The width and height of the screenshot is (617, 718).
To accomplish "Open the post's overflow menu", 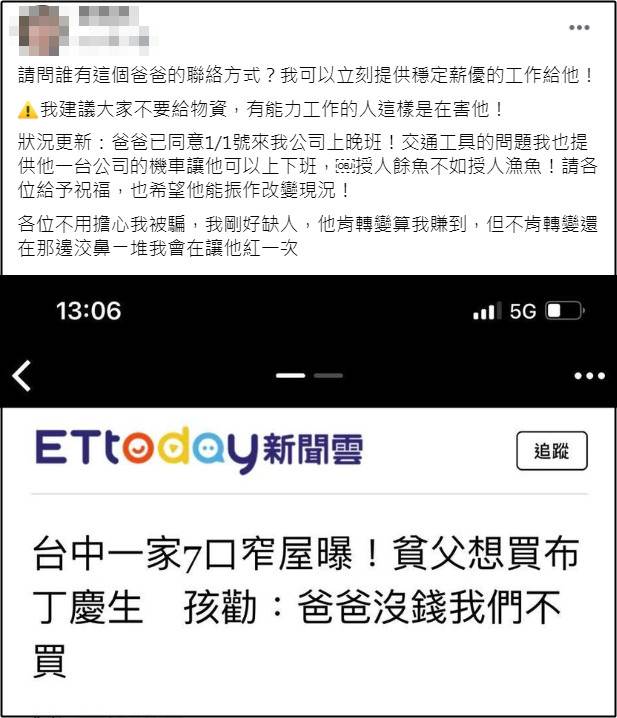I will tap(579, 27).
